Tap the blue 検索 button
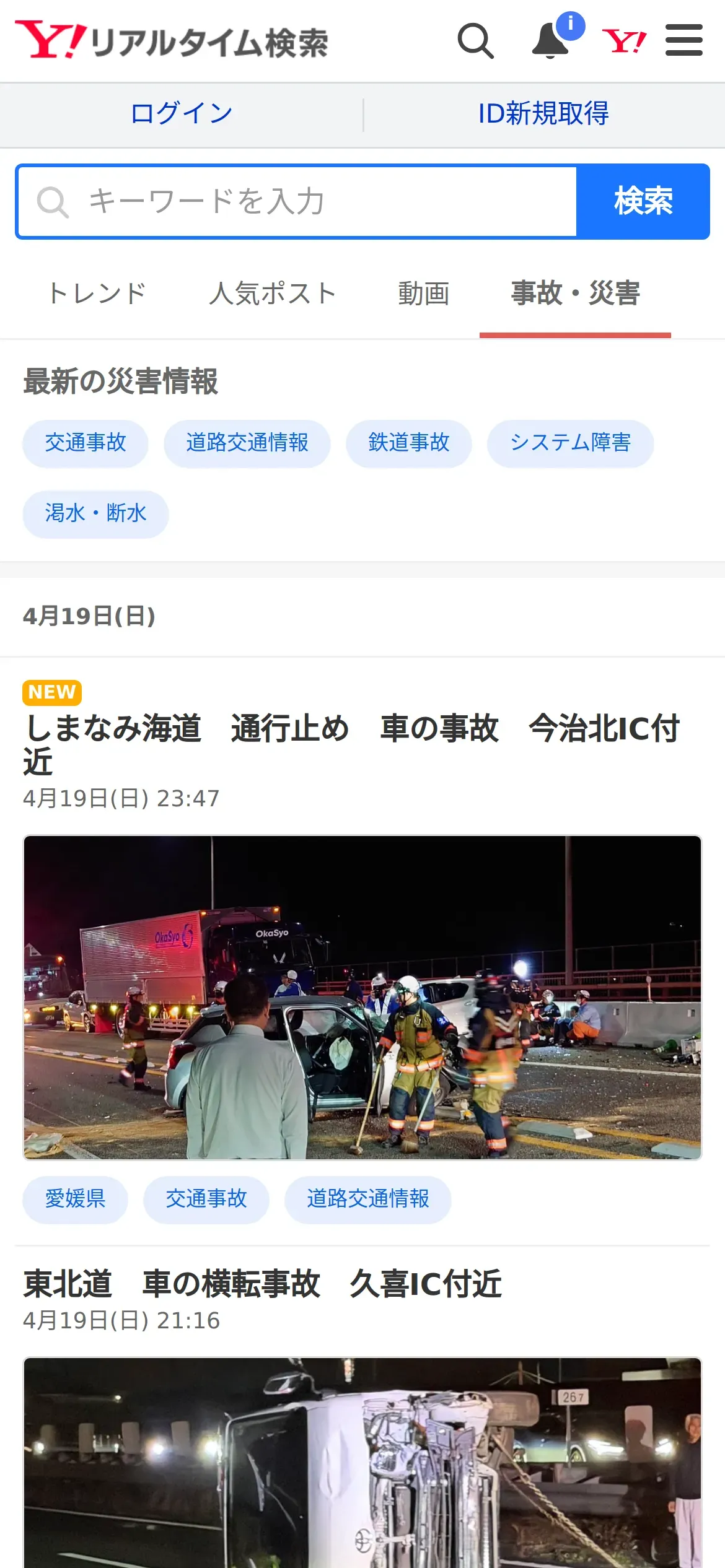Image resolution: width=725 pixels, height=1568 pixels. click(x=643, y=202)
